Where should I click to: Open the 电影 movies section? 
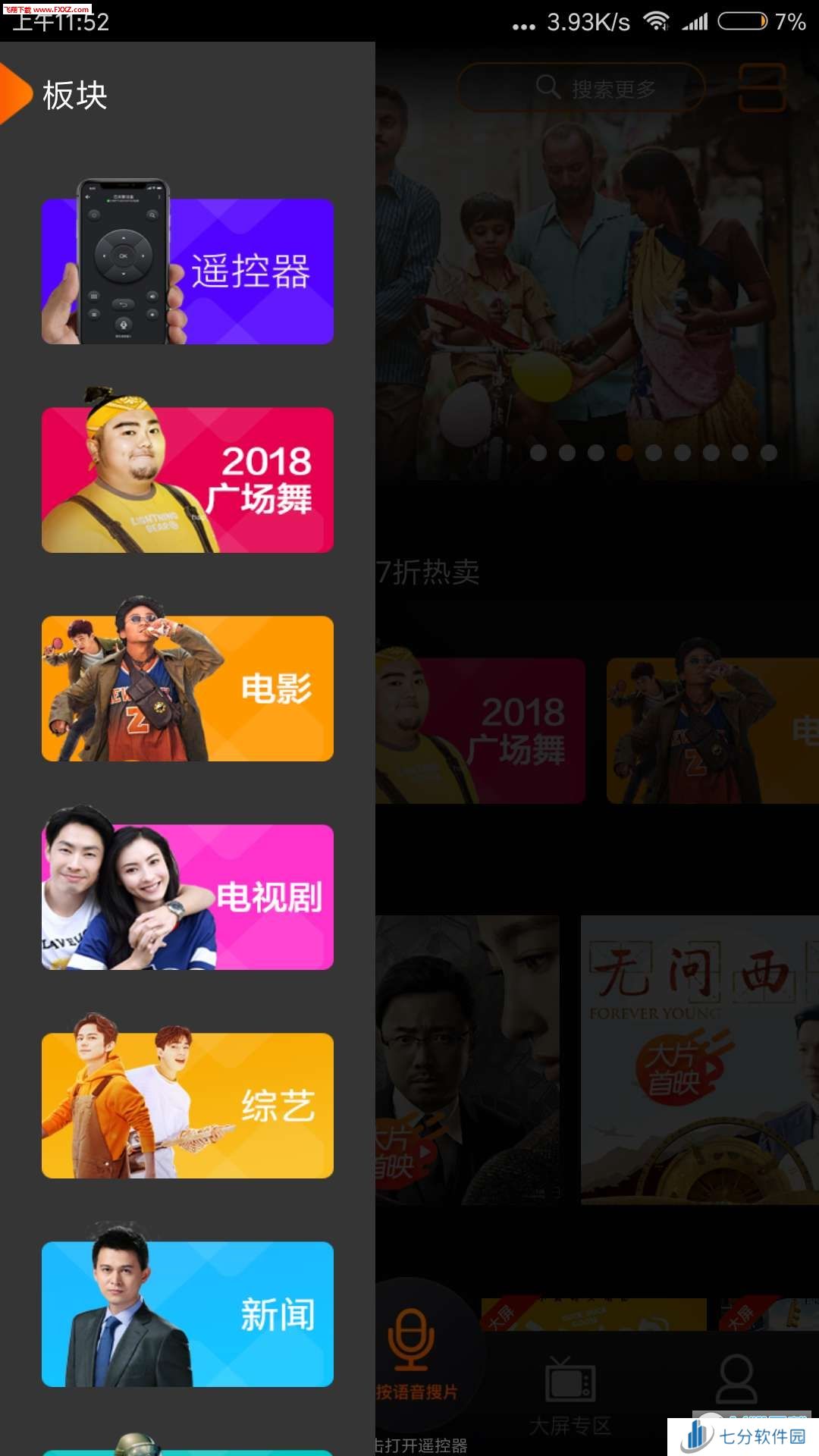pos(187,688)
